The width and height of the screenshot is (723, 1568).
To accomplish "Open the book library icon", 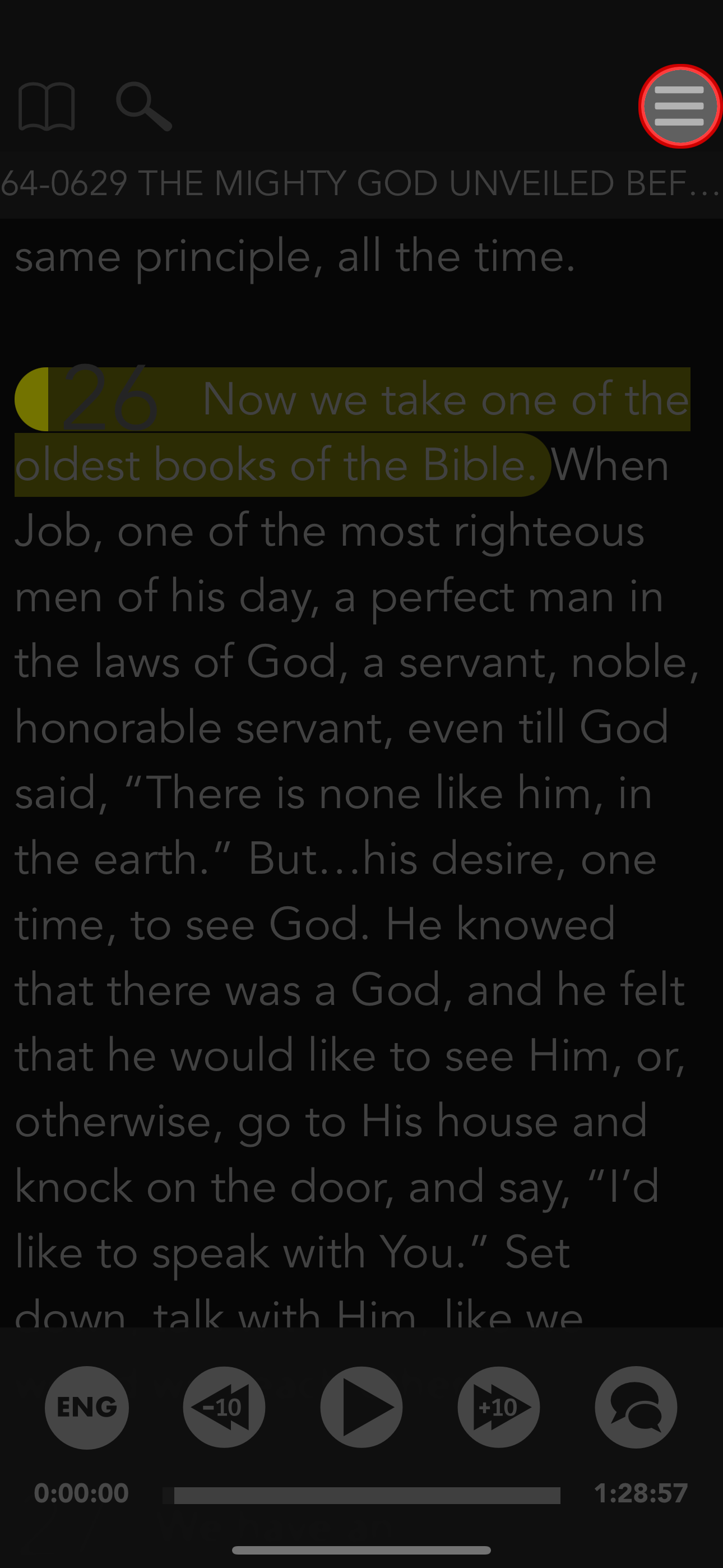I will coord(47,107).
